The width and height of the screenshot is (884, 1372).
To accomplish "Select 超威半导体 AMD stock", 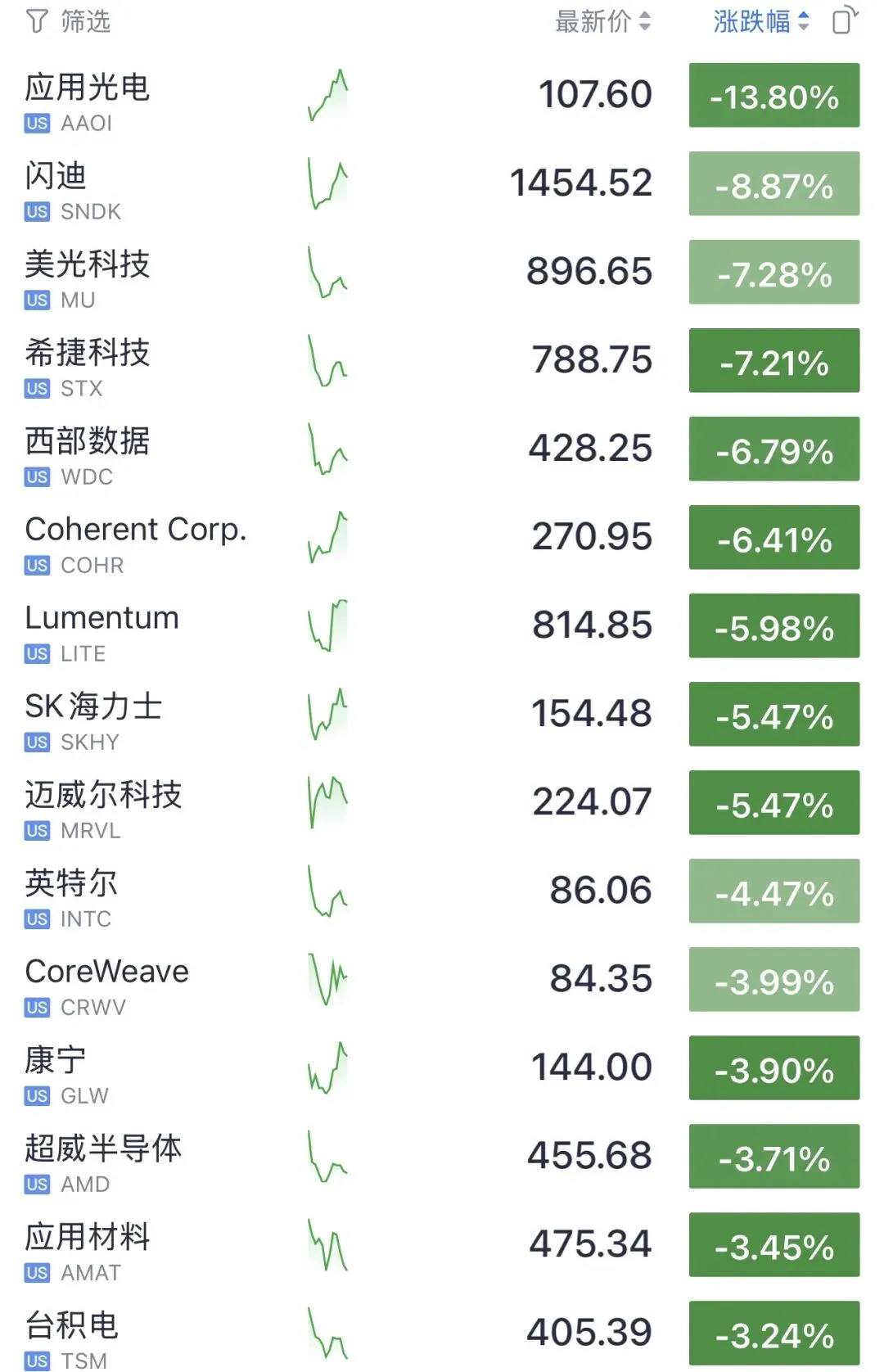I will pos(442,1158).
